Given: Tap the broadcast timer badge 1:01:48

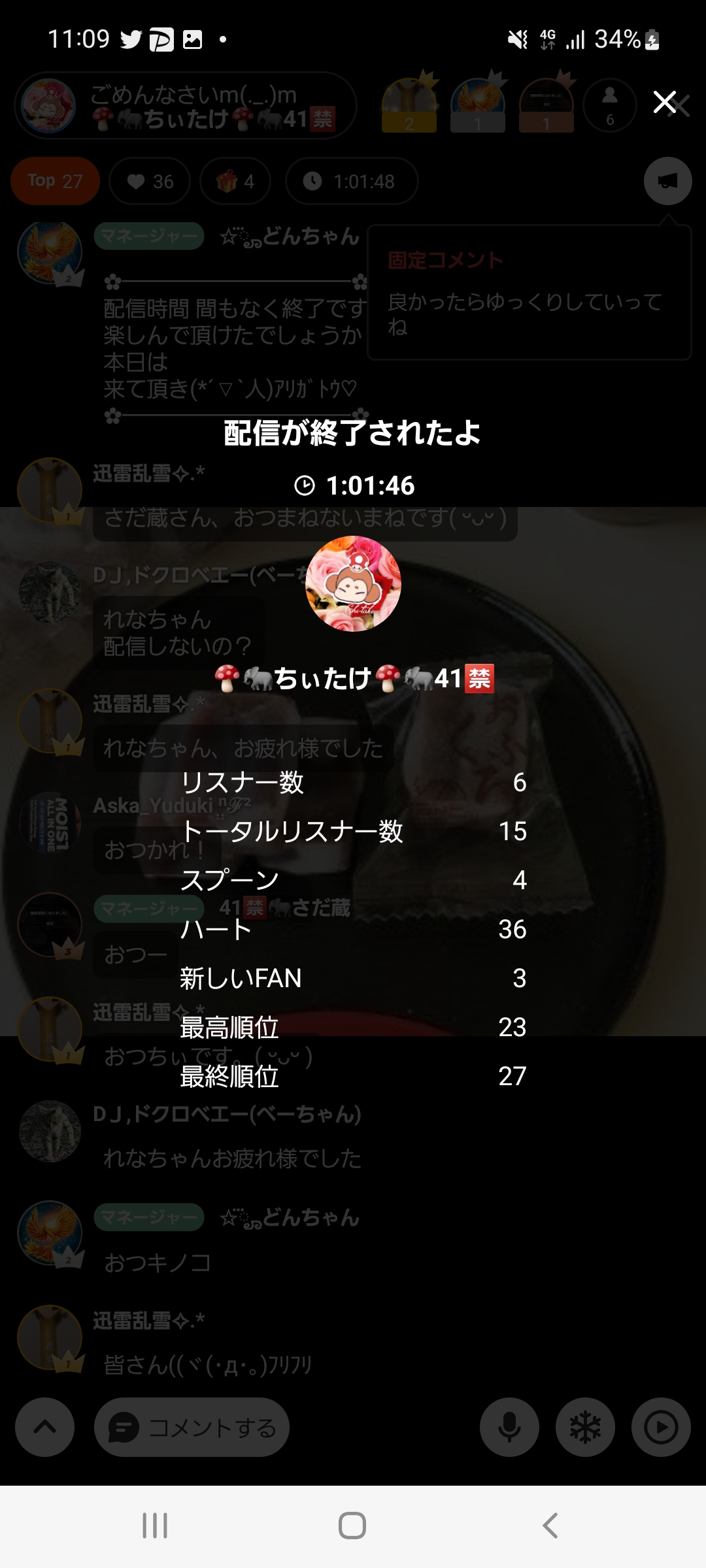Looking at the screenshot, I should [351, 181].
